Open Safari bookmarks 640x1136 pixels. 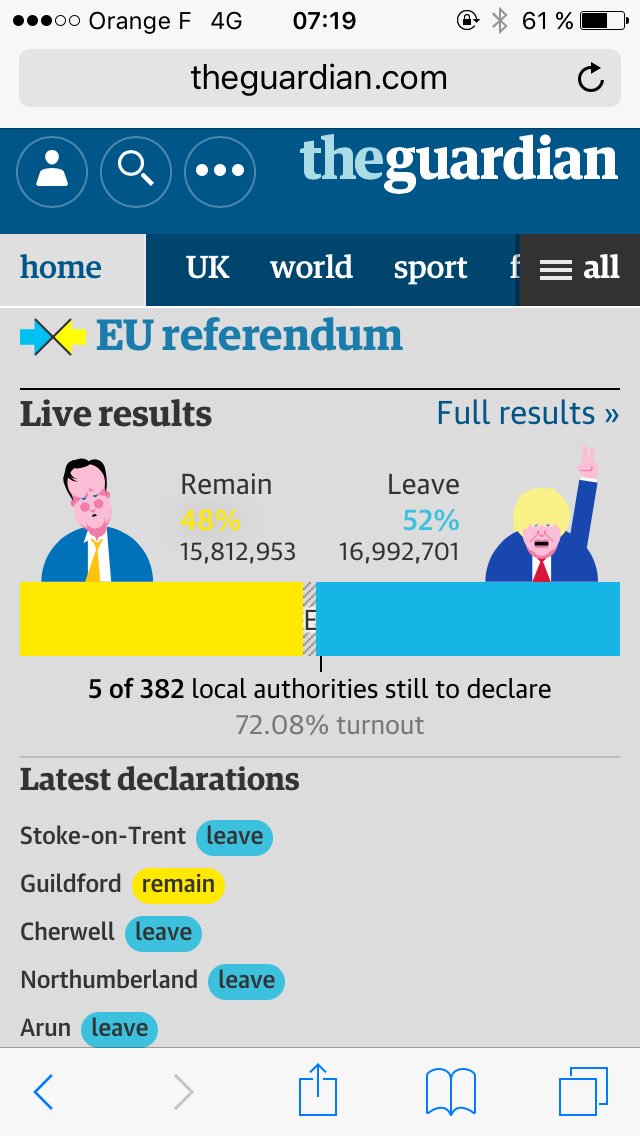tap(451, 1092)
